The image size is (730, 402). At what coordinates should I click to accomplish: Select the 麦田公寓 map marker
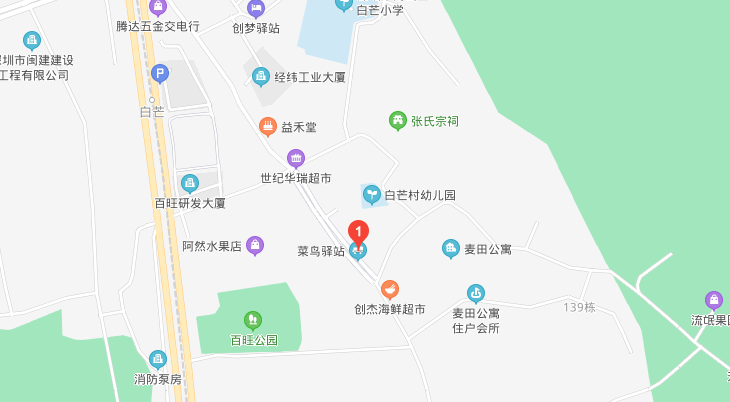click(451, 248)
